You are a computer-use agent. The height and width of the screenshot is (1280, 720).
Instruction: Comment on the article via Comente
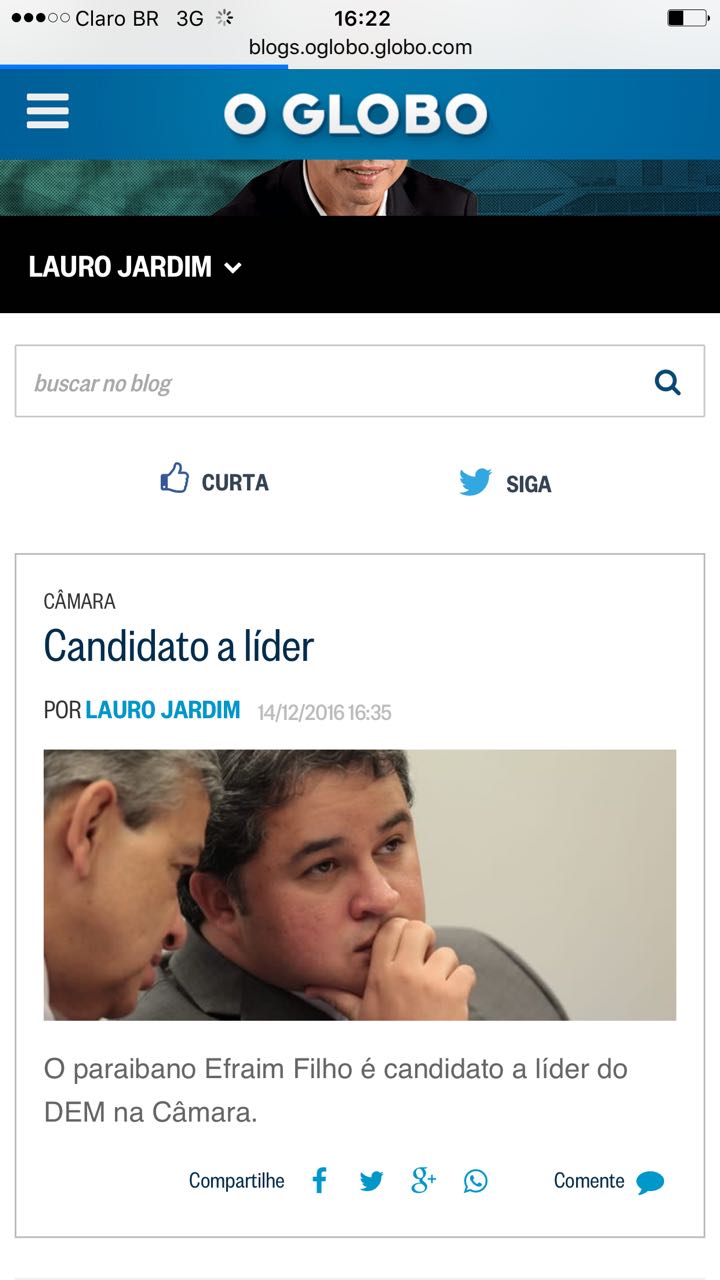(x=608, y=1181)
